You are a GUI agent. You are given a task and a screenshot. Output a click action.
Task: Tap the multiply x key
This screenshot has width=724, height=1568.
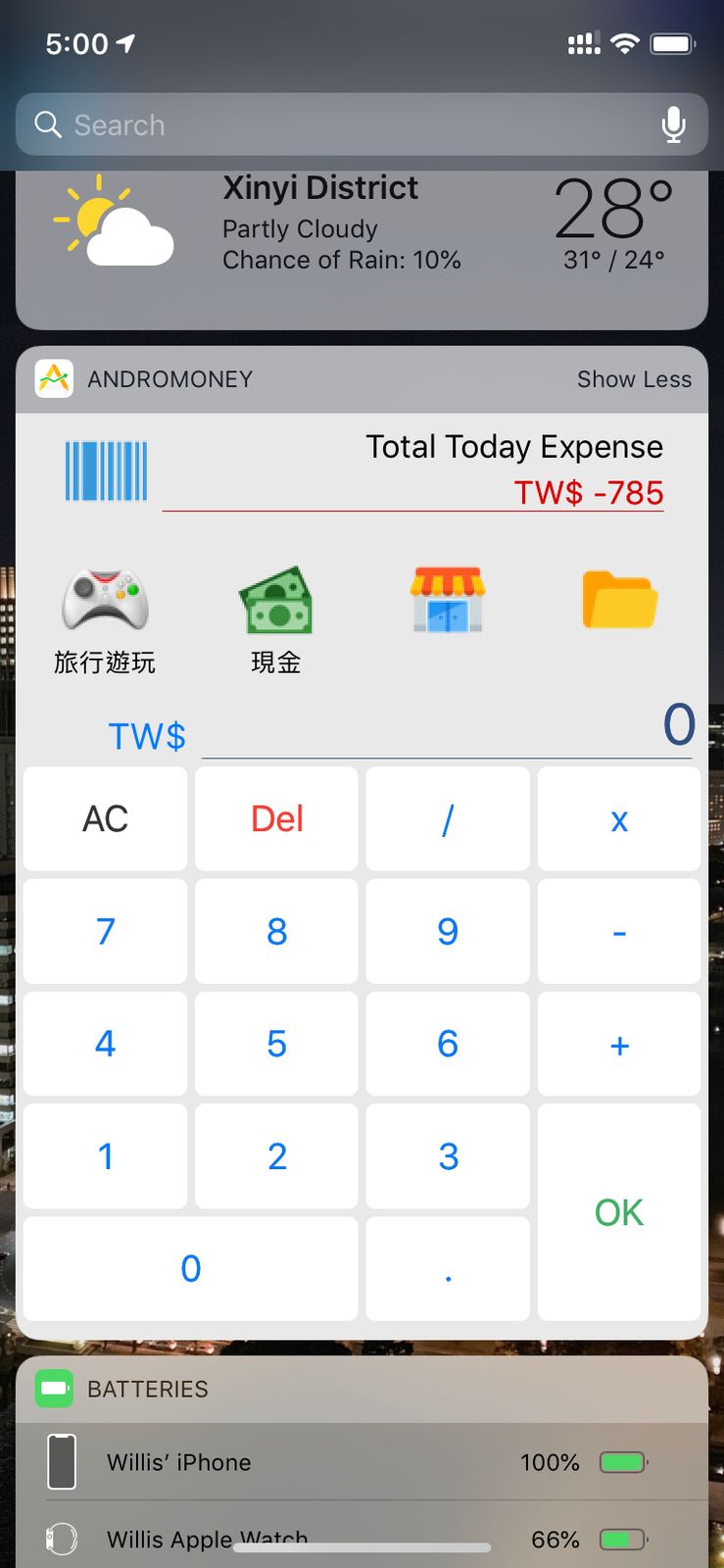point(619,819)
